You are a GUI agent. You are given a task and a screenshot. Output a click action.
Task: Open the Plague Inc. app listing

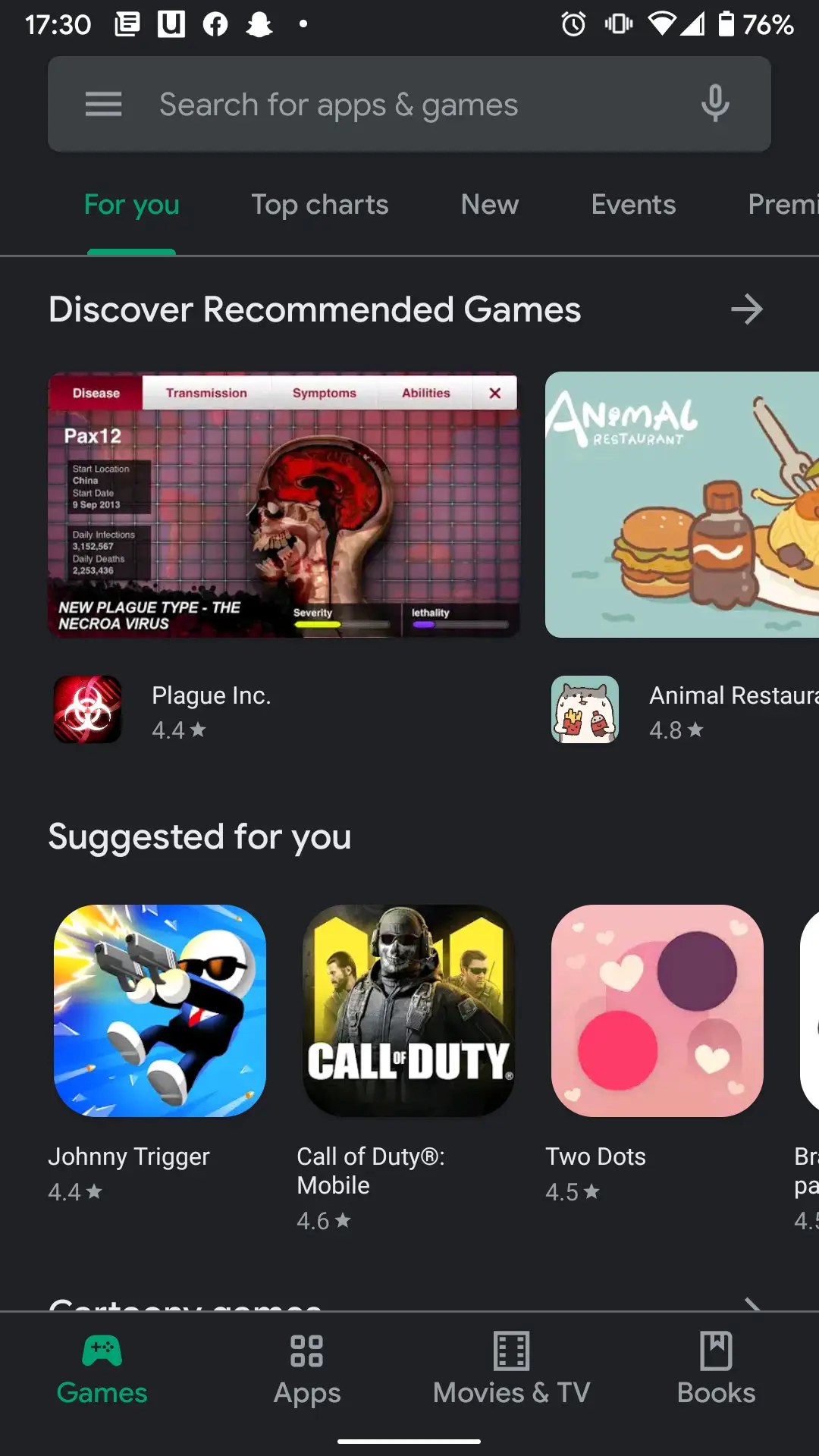click(x=211, y=710)
